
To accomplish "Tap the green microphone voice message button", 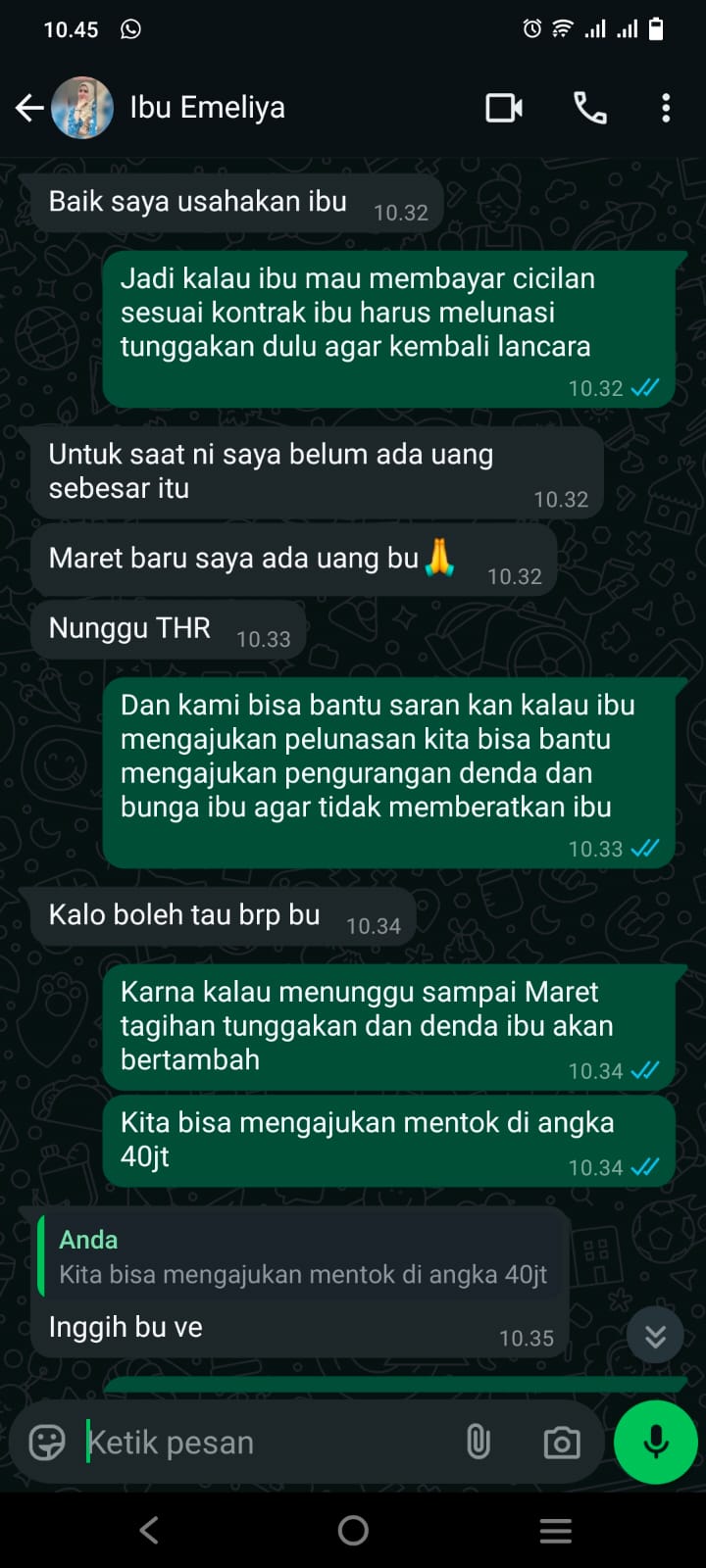I will (655, 1443).
